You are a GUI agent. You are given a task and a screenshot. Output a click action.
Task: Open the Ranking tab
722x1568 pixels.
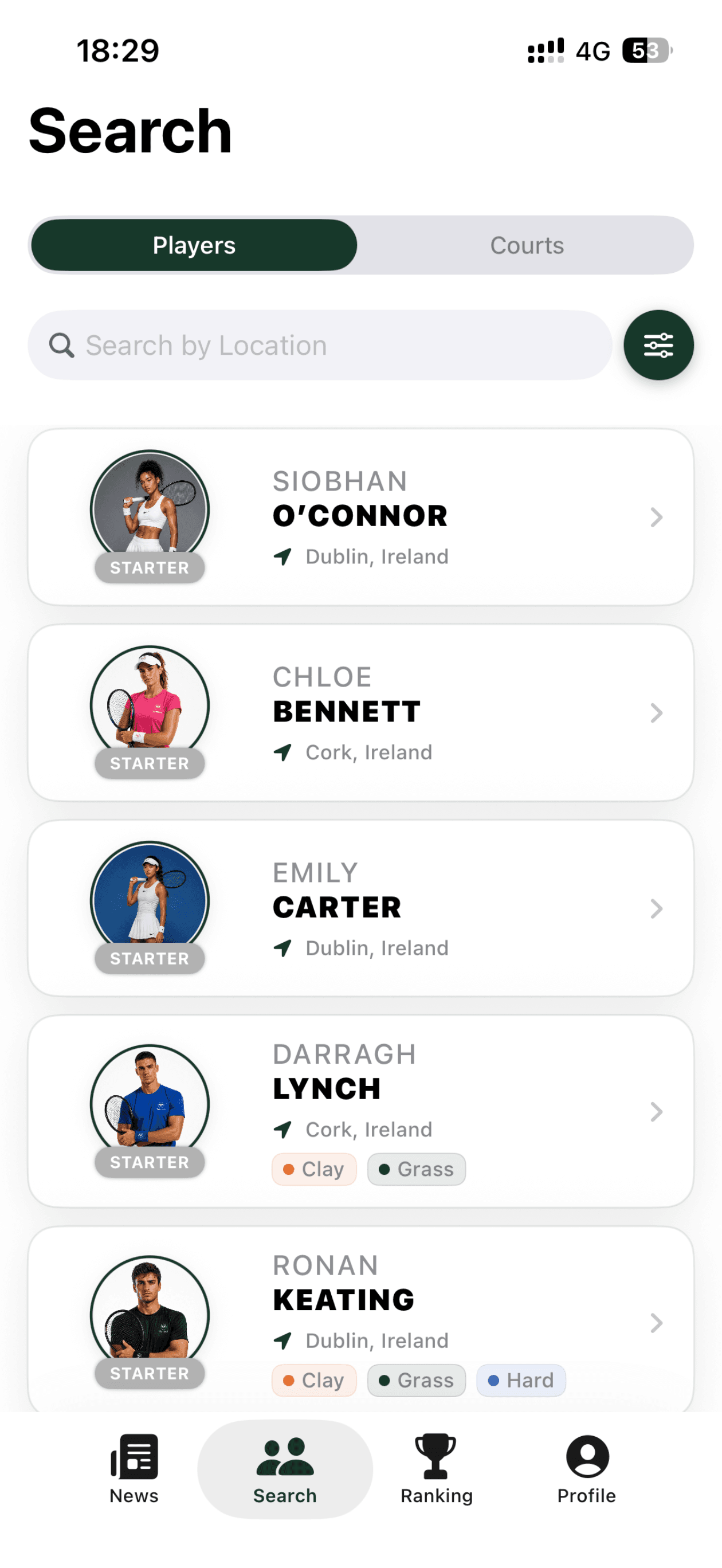tap(436, 1469)
